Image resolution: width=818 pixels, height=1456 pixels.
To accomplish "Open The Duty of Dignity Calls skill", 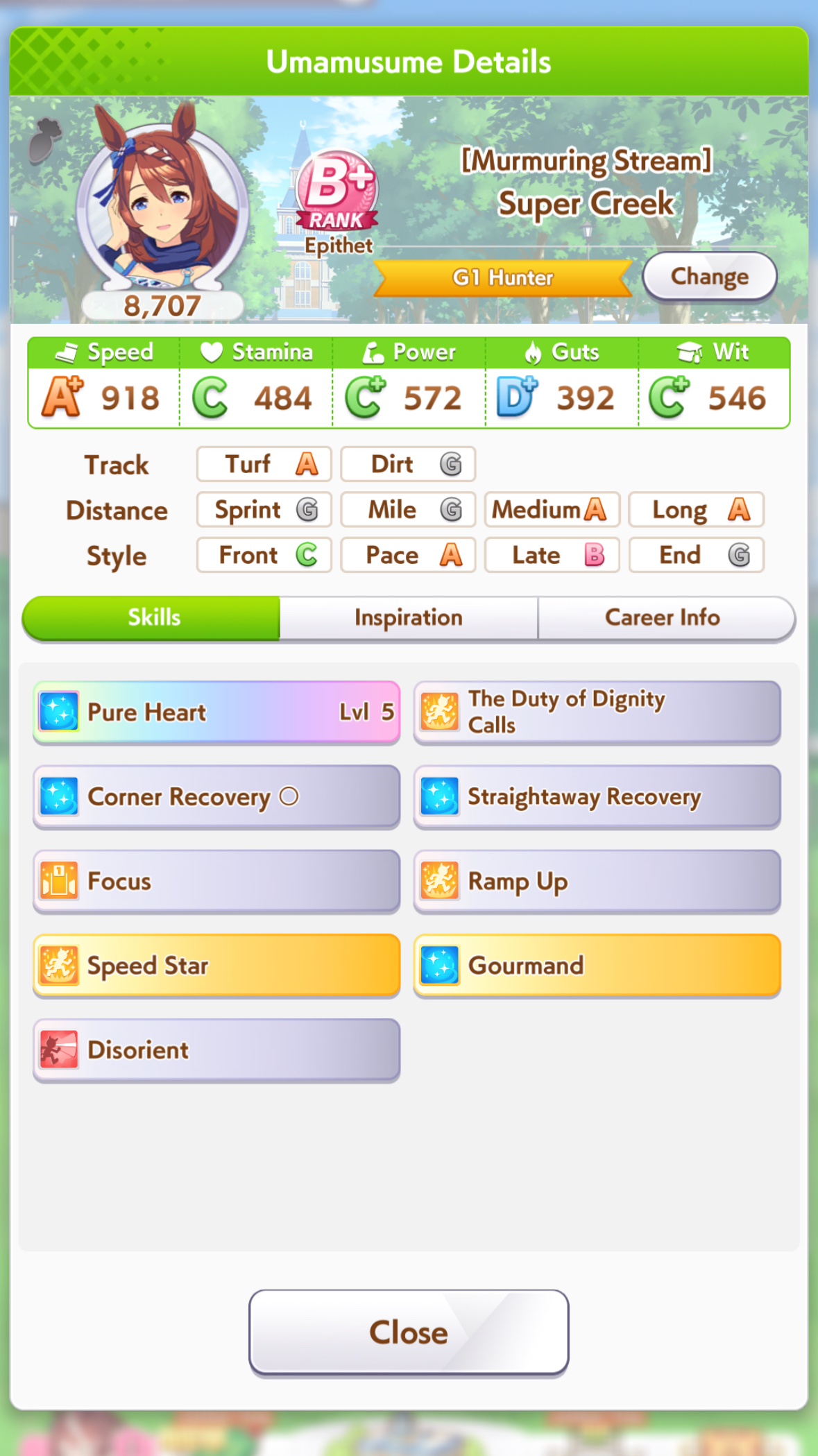I will click(597, 712).
